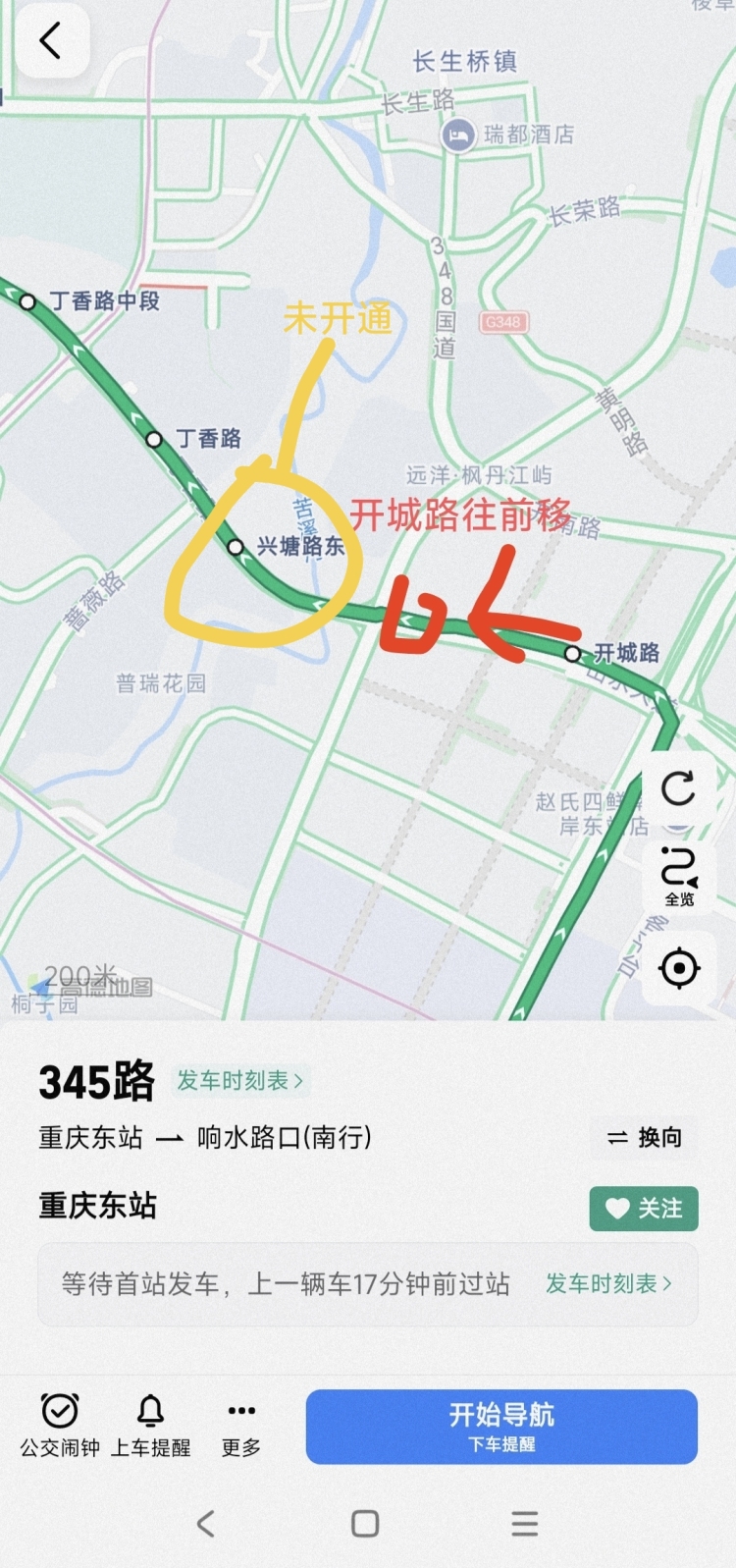
Task: Select the 兴塘路东 stop on map
Action: [236, 547]
